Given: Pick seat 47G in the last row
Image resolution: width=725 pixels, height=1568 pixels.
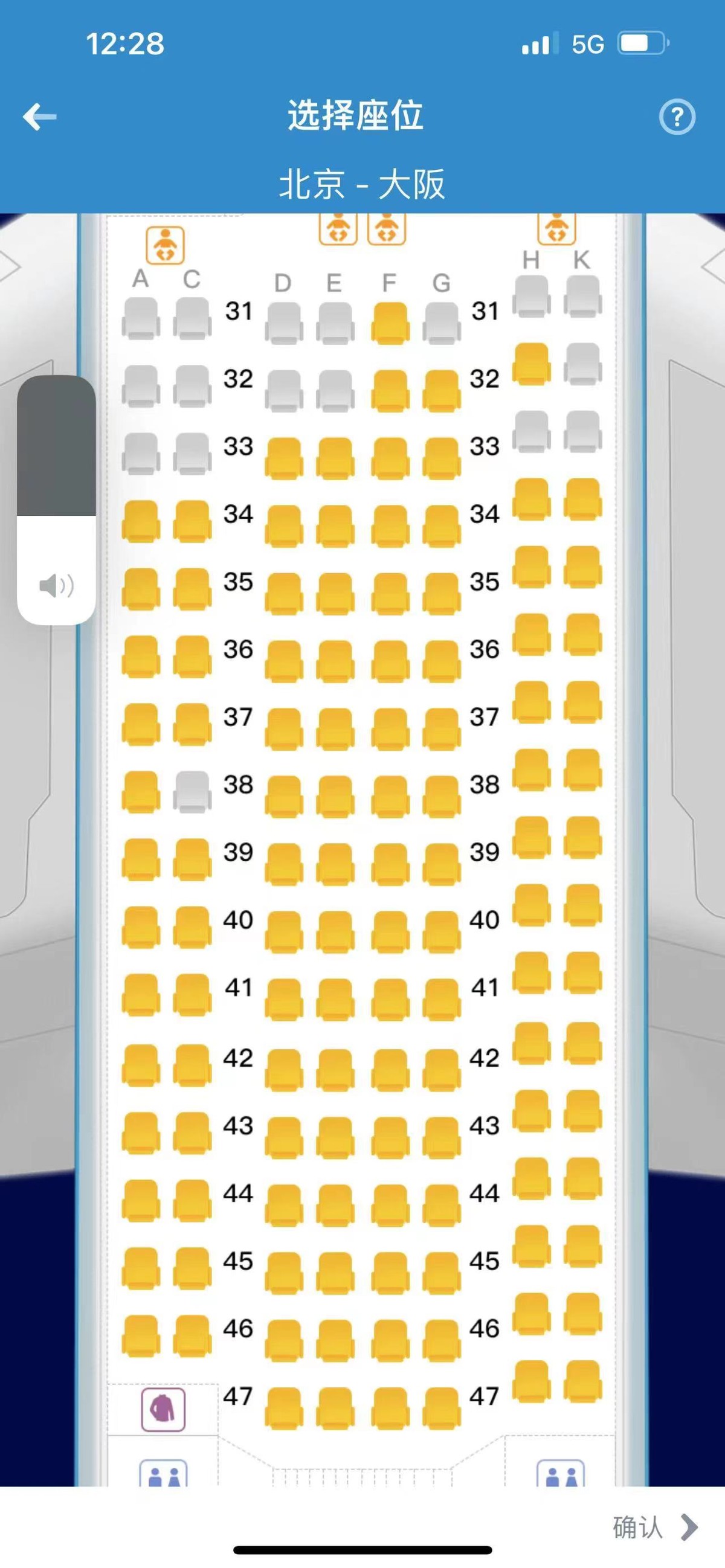Looking at the screenshot, I should click(x=441, y=1407).
